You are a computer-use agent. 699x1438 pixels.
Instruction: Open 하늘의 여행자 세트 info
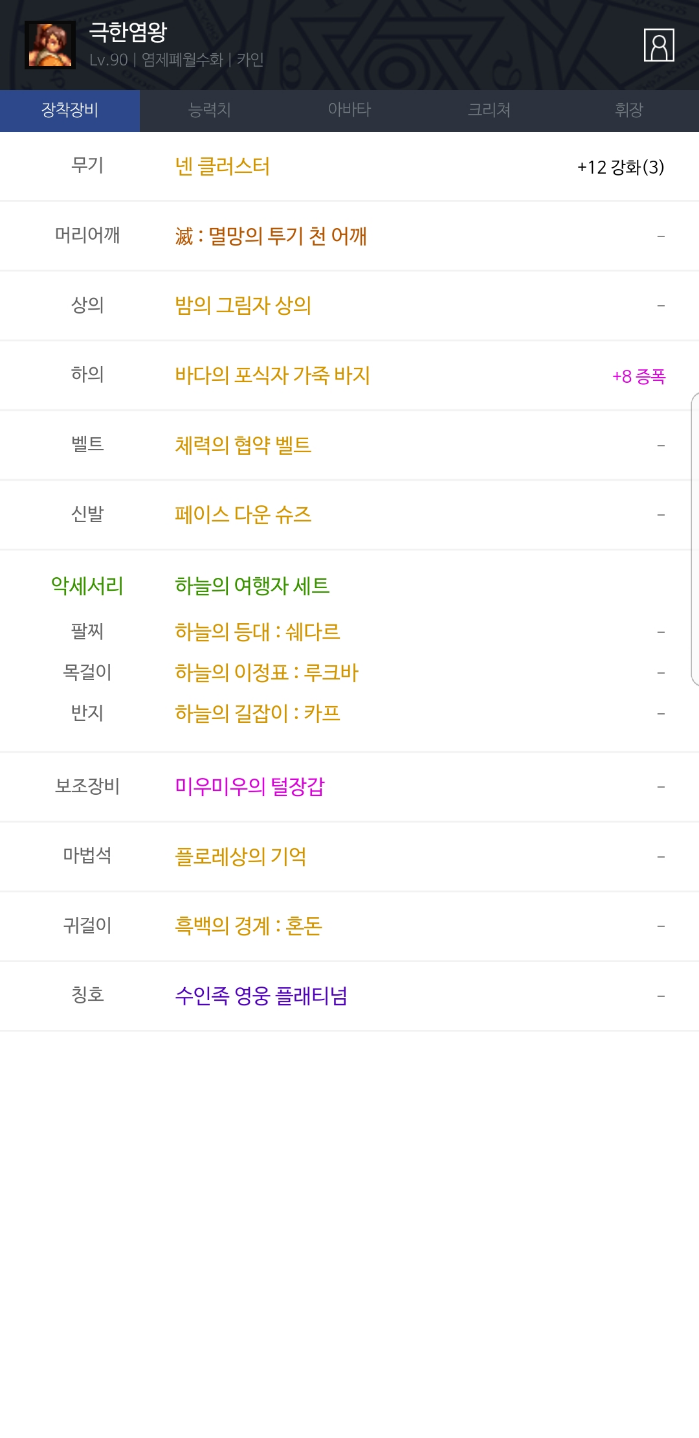[x=252, y=586]
